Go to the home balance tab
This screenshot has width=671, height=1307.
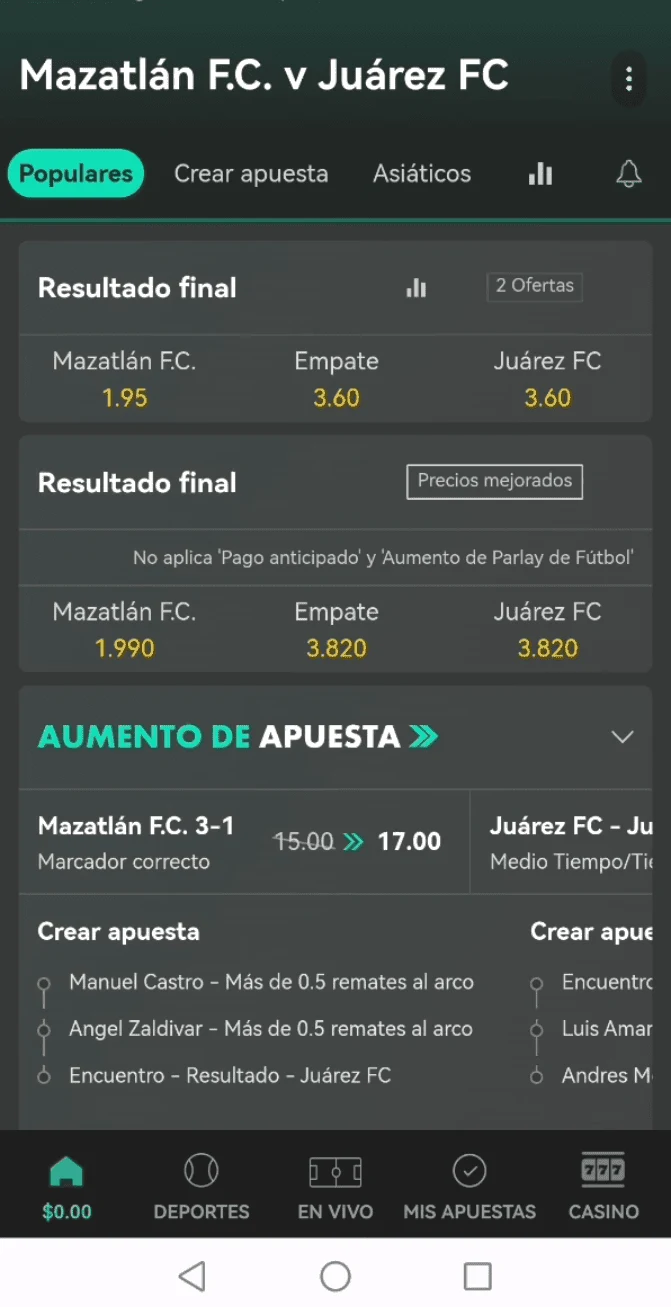pos(66,1187)
